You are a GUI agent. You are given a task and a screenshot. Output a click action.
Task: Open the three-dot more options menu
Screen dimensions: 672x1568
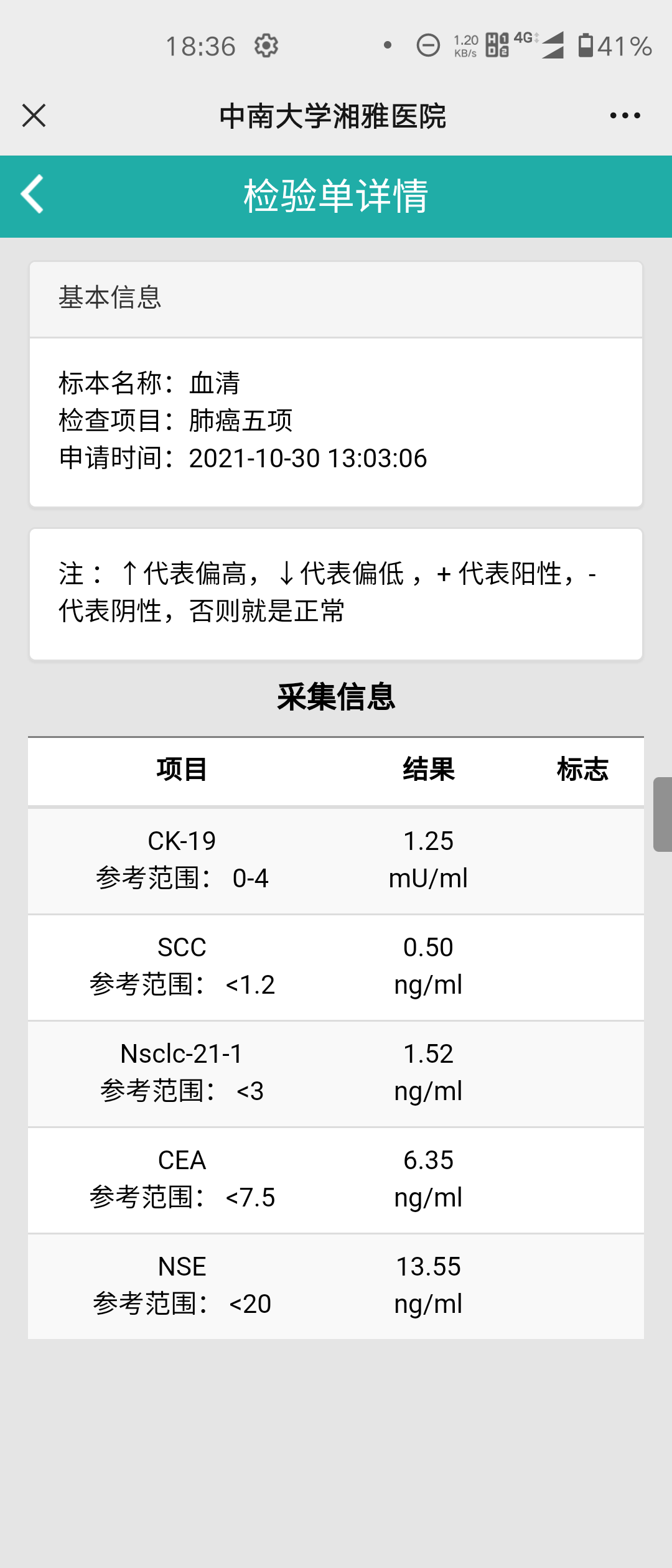[x=625, y=116]
